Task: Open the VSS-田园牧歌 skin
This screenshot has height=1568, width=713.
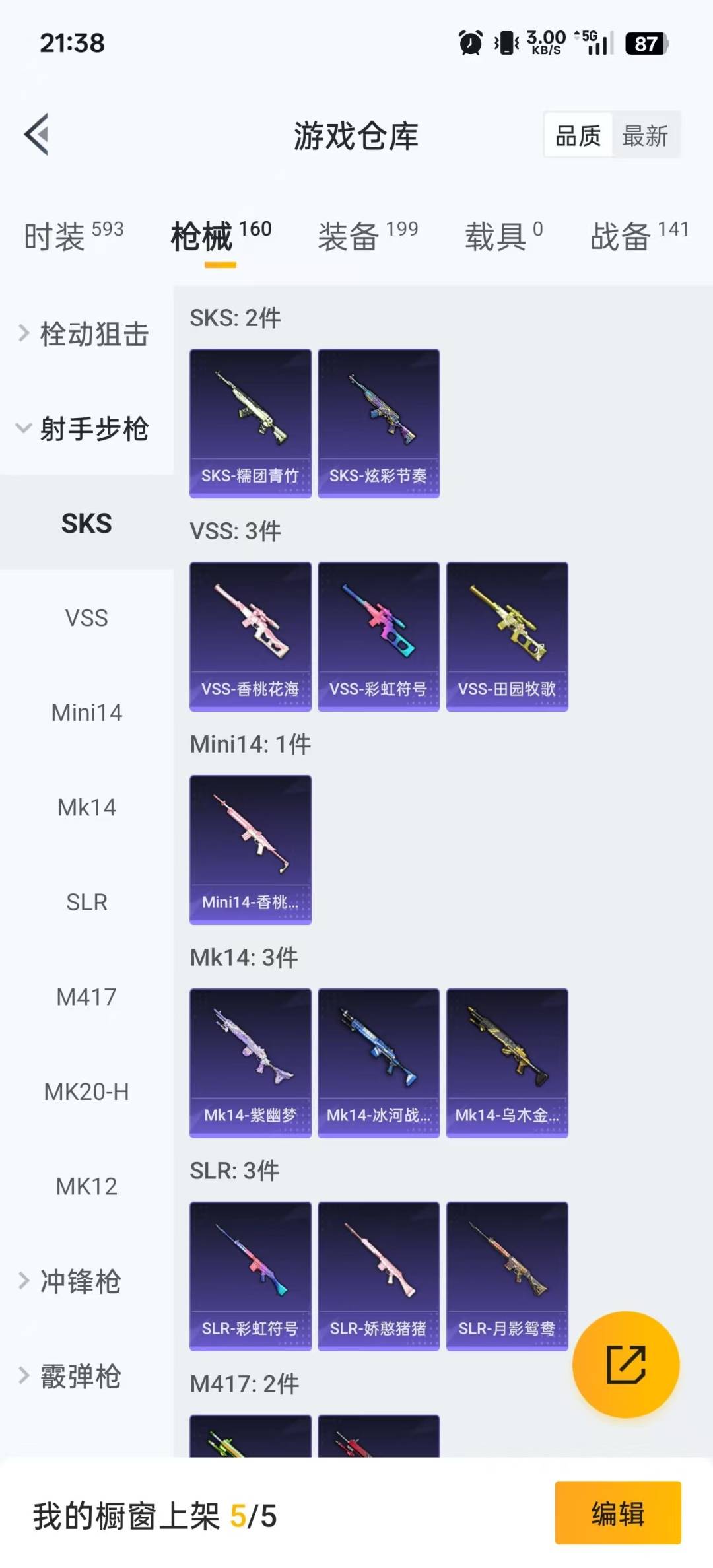Action: 507,636
